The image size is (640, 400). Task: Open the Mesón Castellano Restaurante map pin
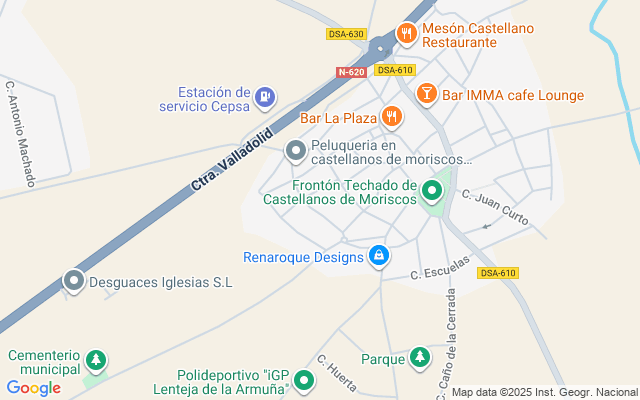pyautogui.click(x=406, y=34)
